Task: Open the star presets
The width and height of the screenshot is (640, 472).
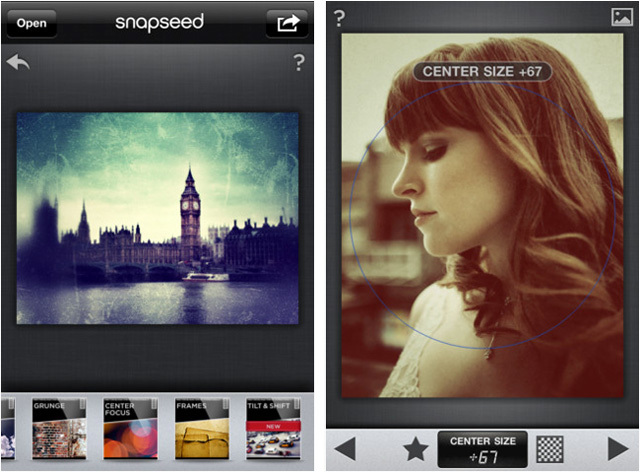Action: 415,449
